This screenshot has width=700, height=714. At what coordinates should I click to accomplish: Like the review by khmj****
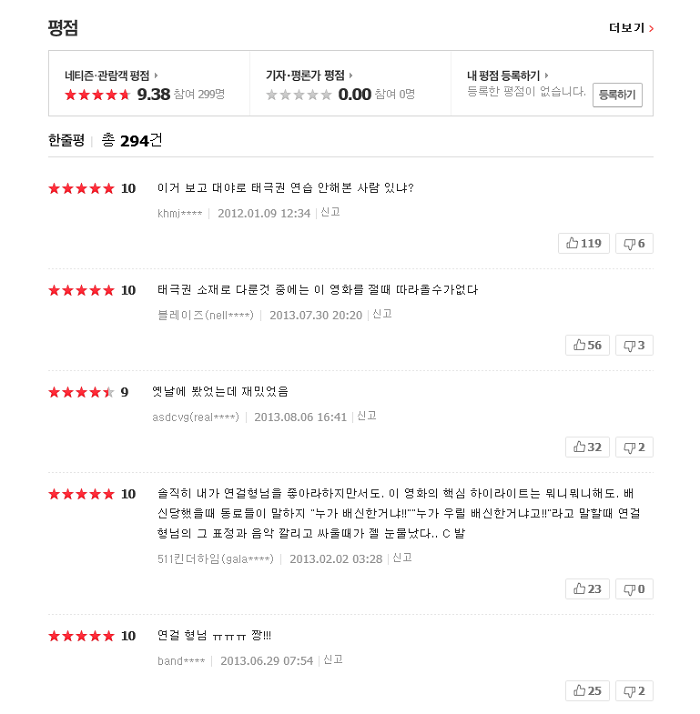tap(583, 243)
